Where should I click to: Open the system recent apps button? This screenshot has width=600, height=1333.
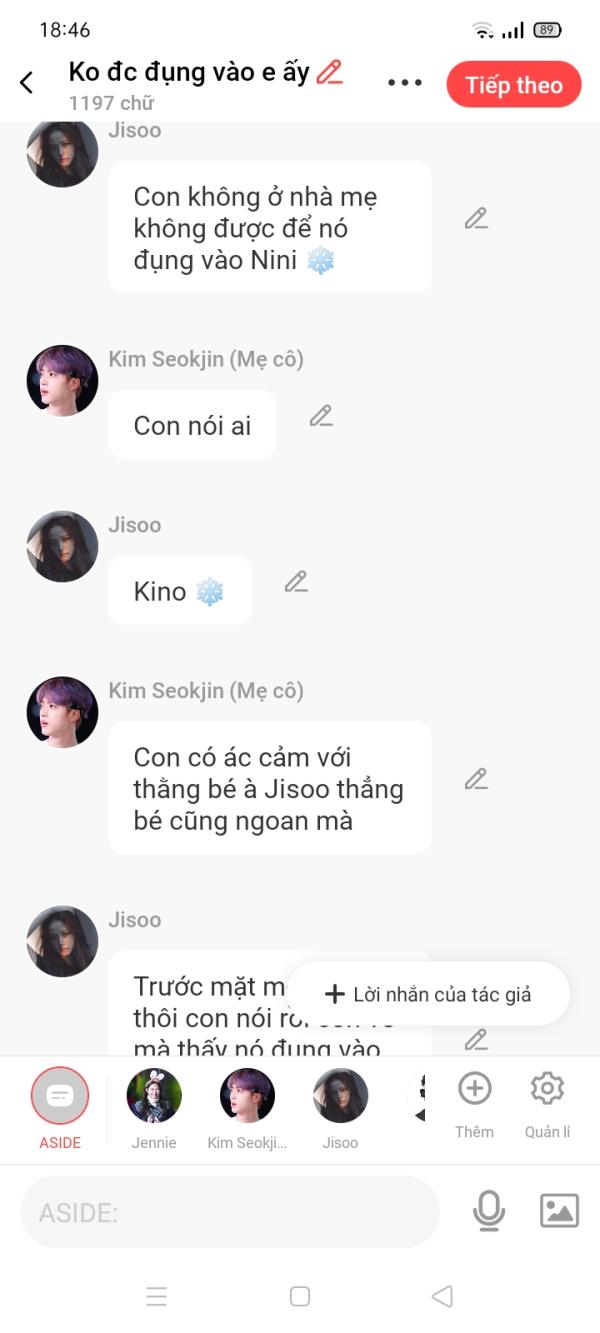[x=157, y=1298]
